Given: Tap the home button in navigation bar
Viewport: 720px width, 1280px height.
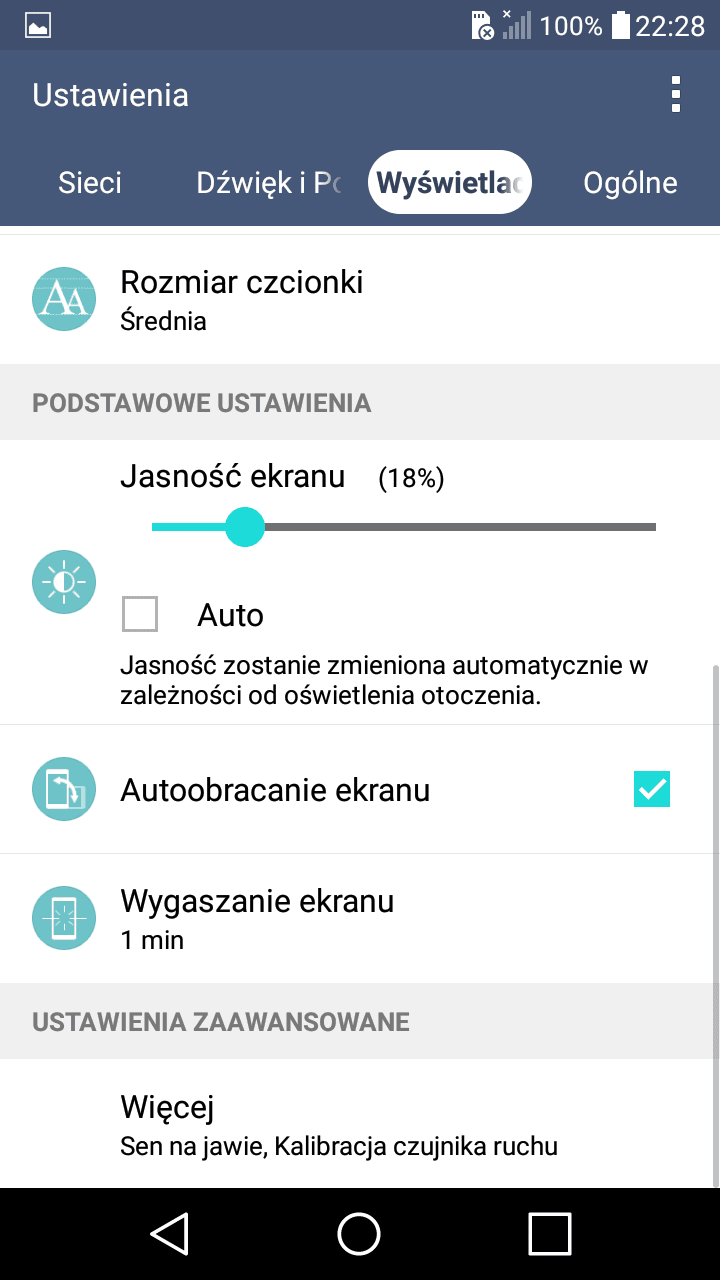Looking at the screenshot, I should tap(359, 1234).
